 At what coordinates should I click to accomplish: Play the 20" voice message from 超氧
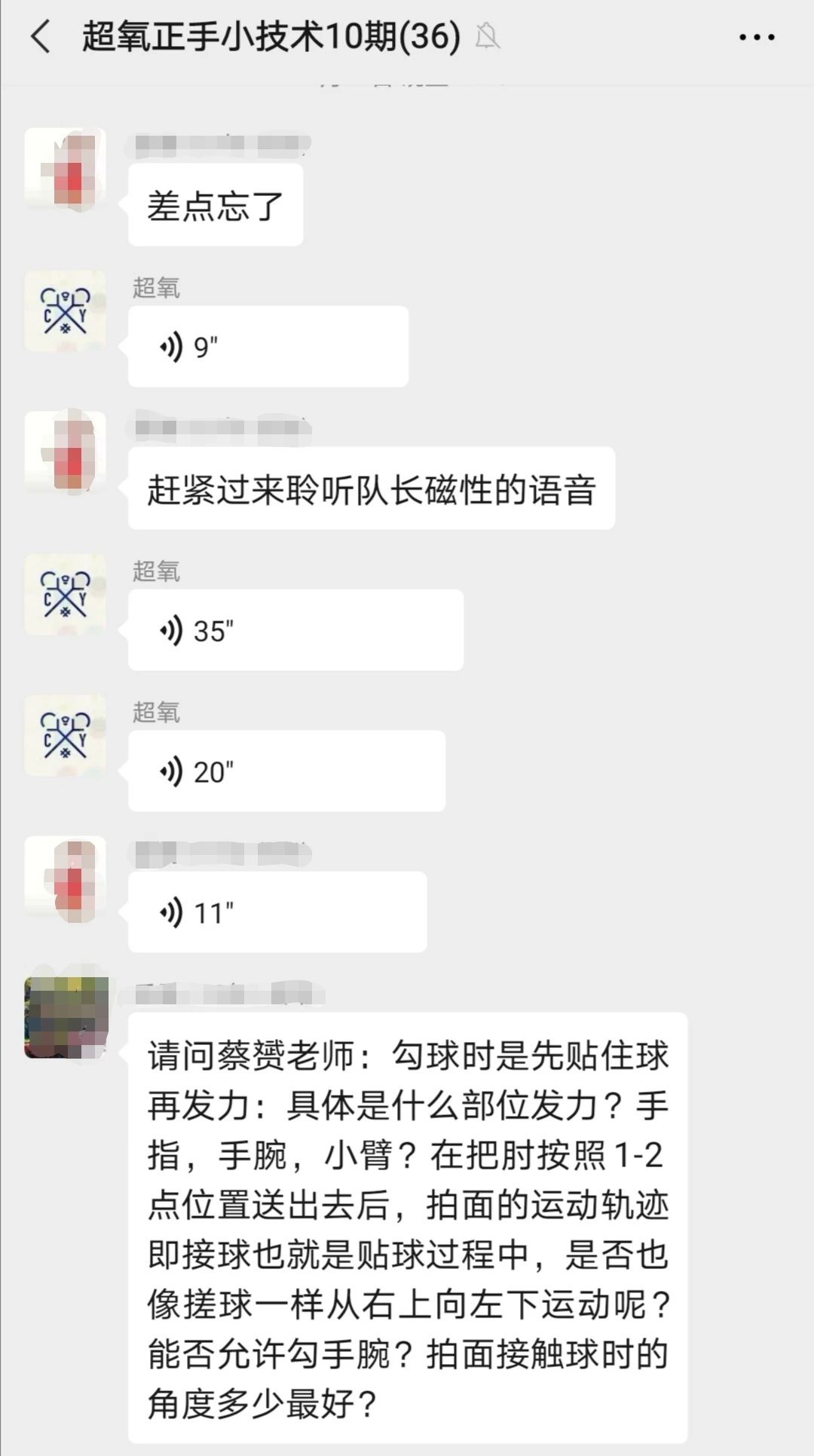[x=286, y=771]
